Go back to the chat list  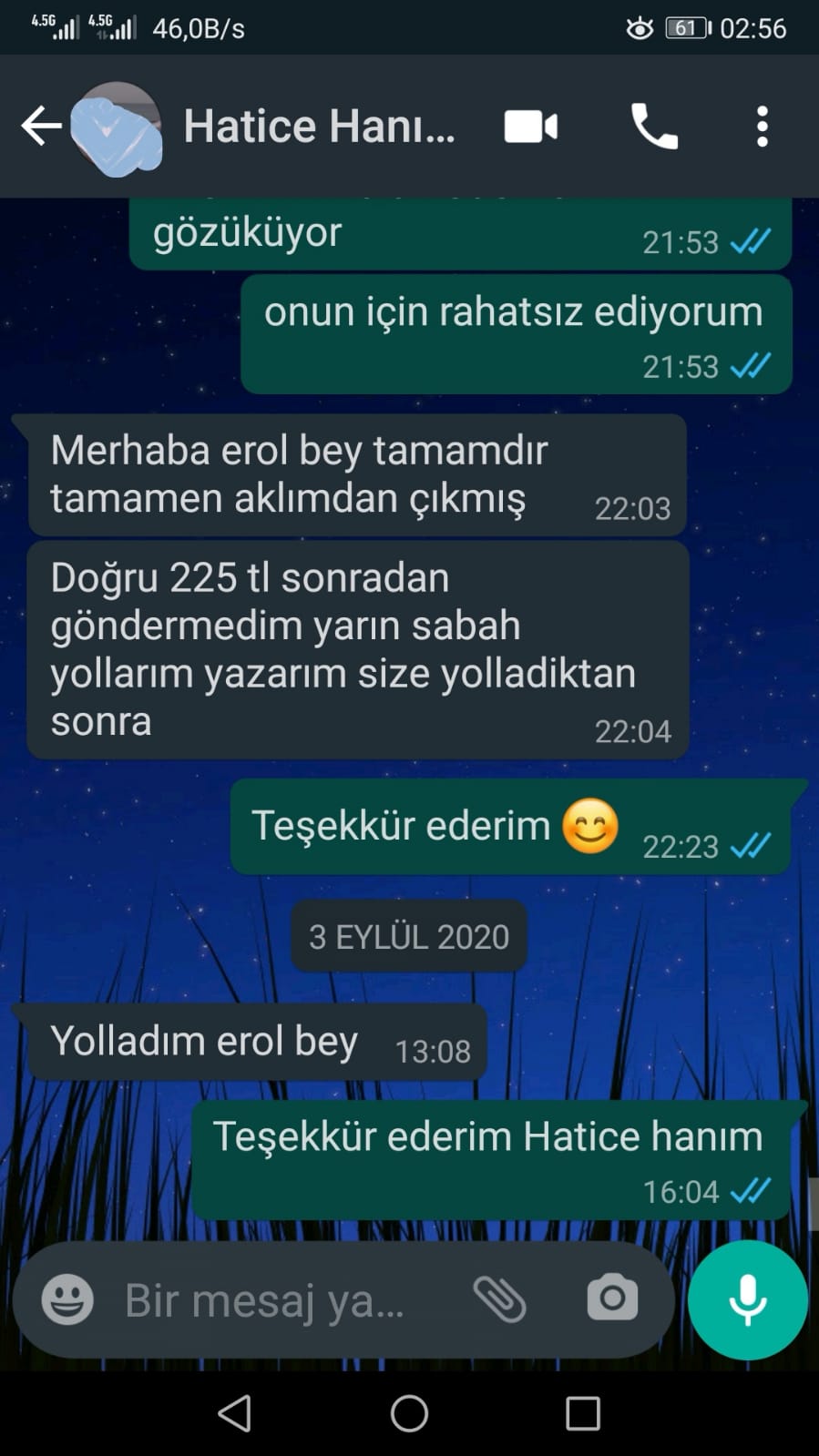click(41, 127)
